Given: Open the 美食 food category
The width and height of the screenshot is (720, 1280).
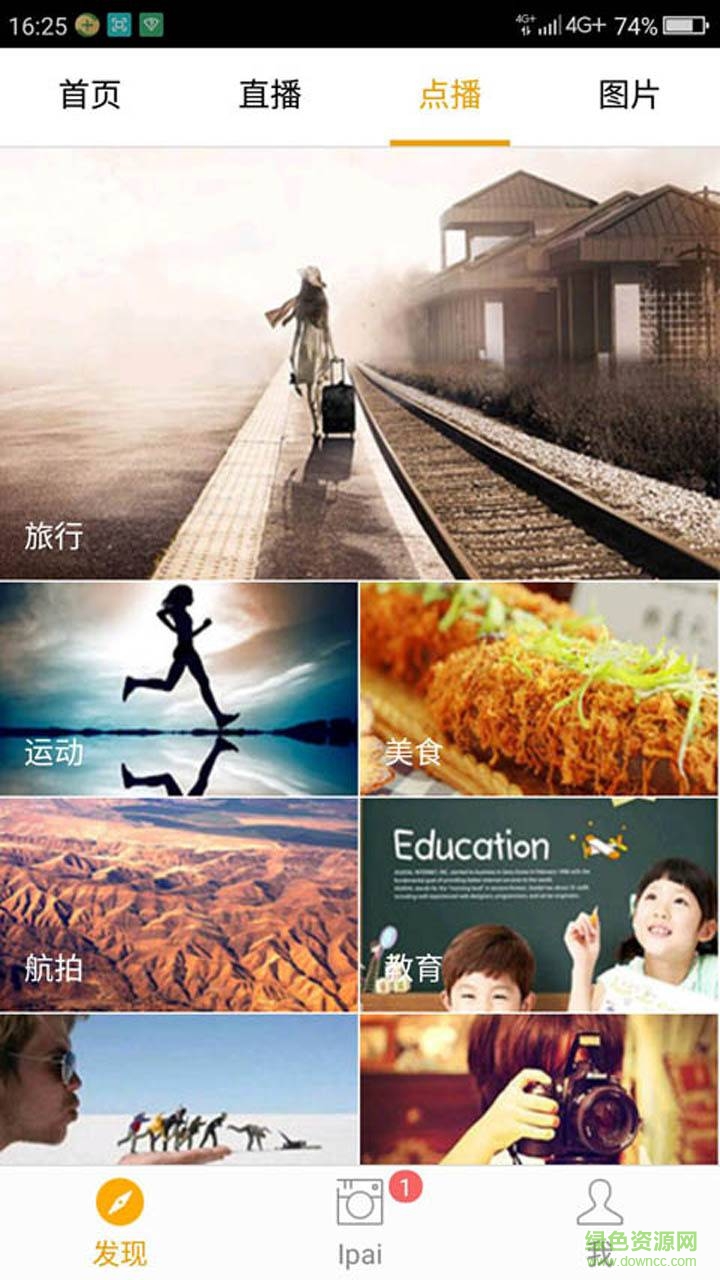Looking at the screenshot, I should (539, 690).
